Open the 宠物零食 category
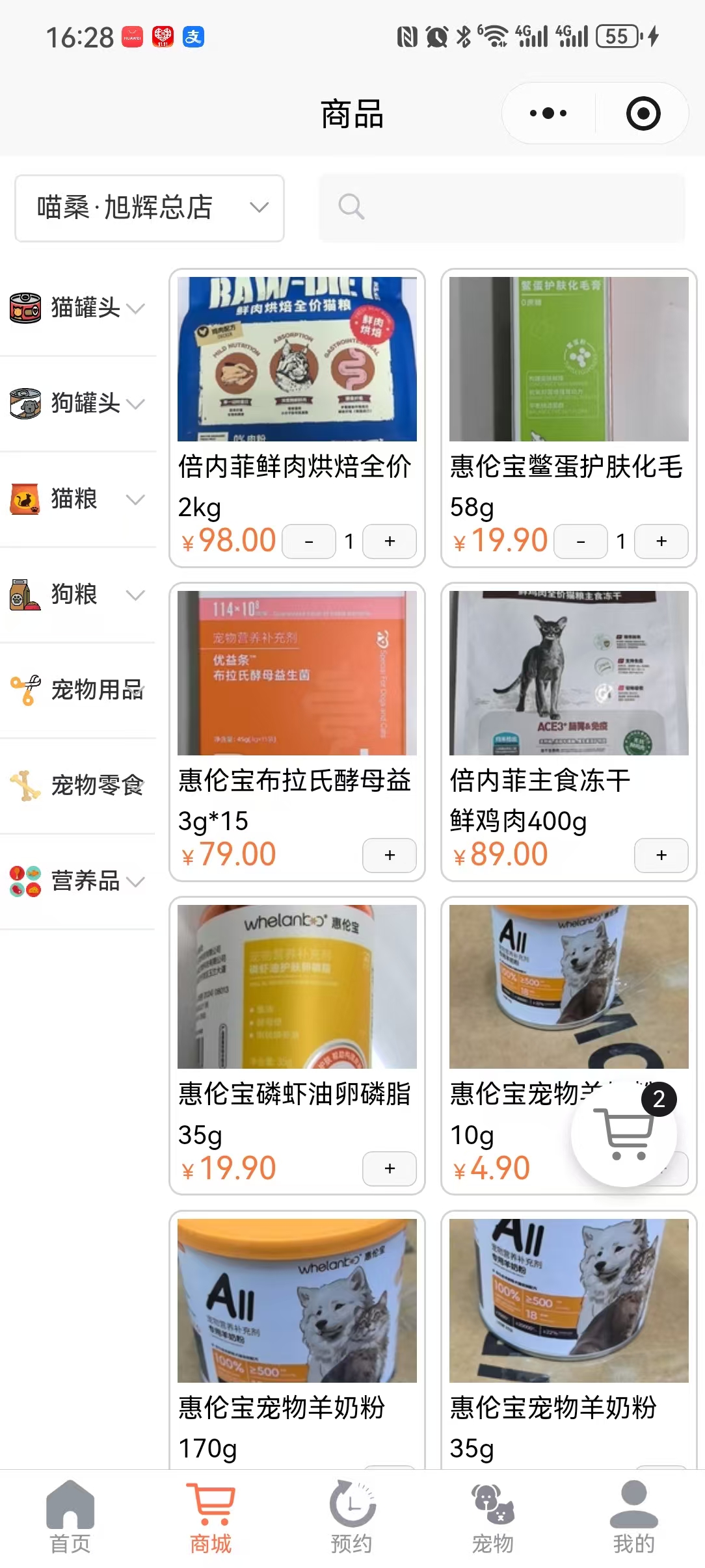 coord(78,785)
